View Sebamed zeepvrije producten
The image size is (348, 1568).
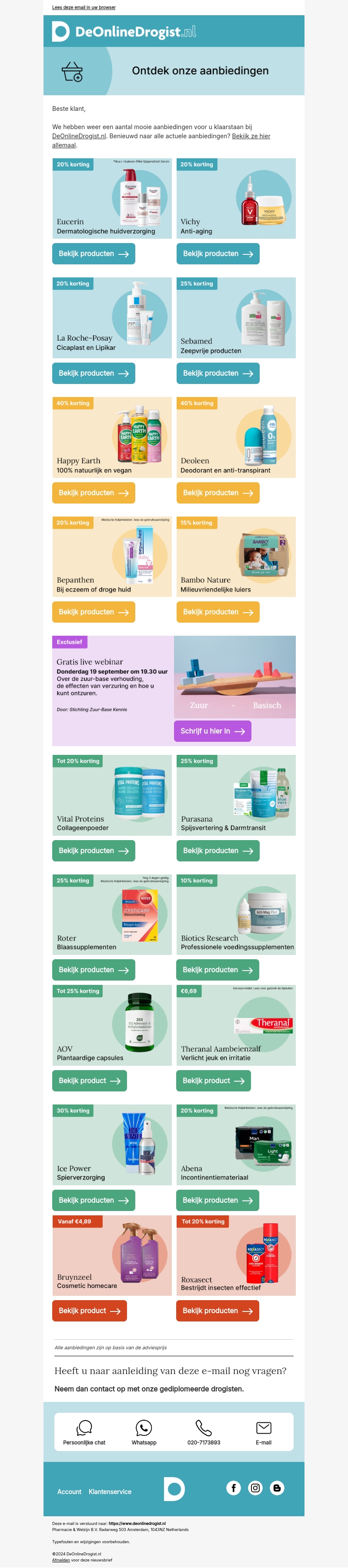(x=217, y=373)
